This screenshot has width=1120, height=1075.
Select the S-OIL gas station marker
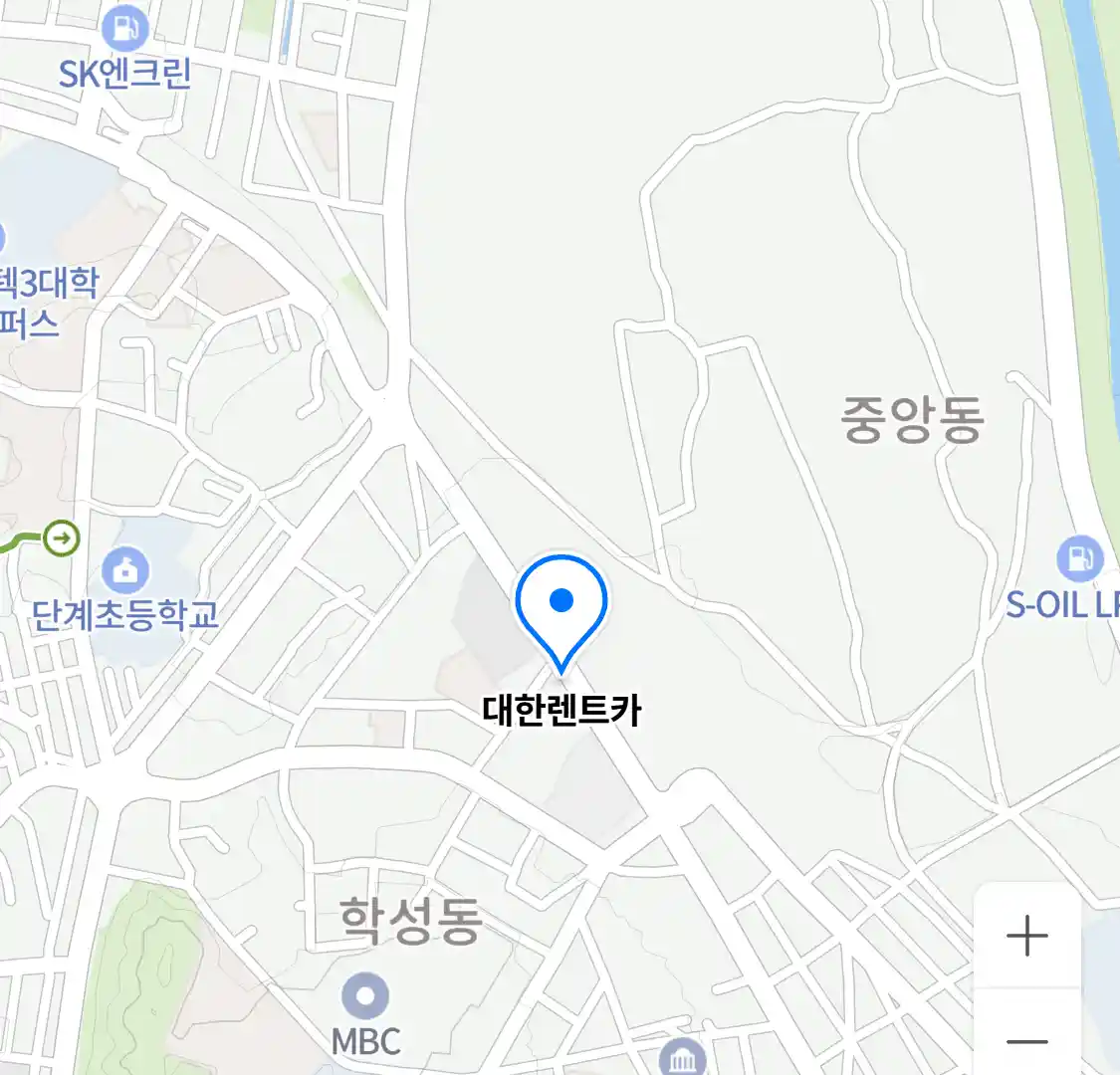[1079, 558]
